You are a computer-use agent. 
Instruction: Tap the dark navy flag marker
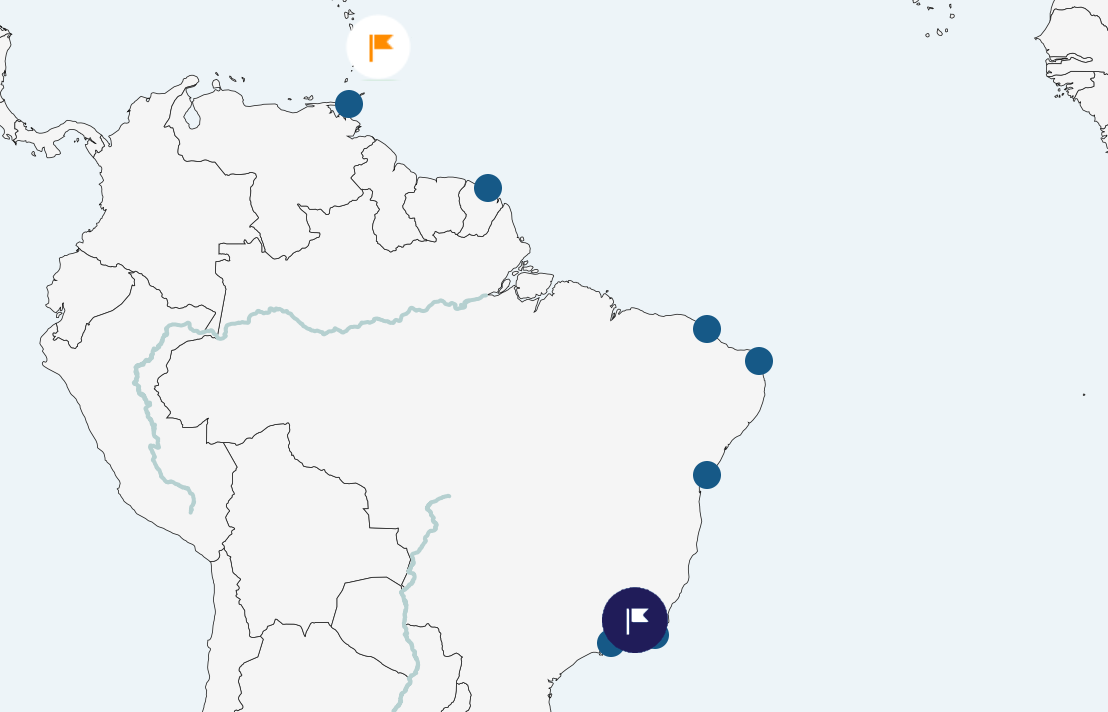[x=635, y=620]
